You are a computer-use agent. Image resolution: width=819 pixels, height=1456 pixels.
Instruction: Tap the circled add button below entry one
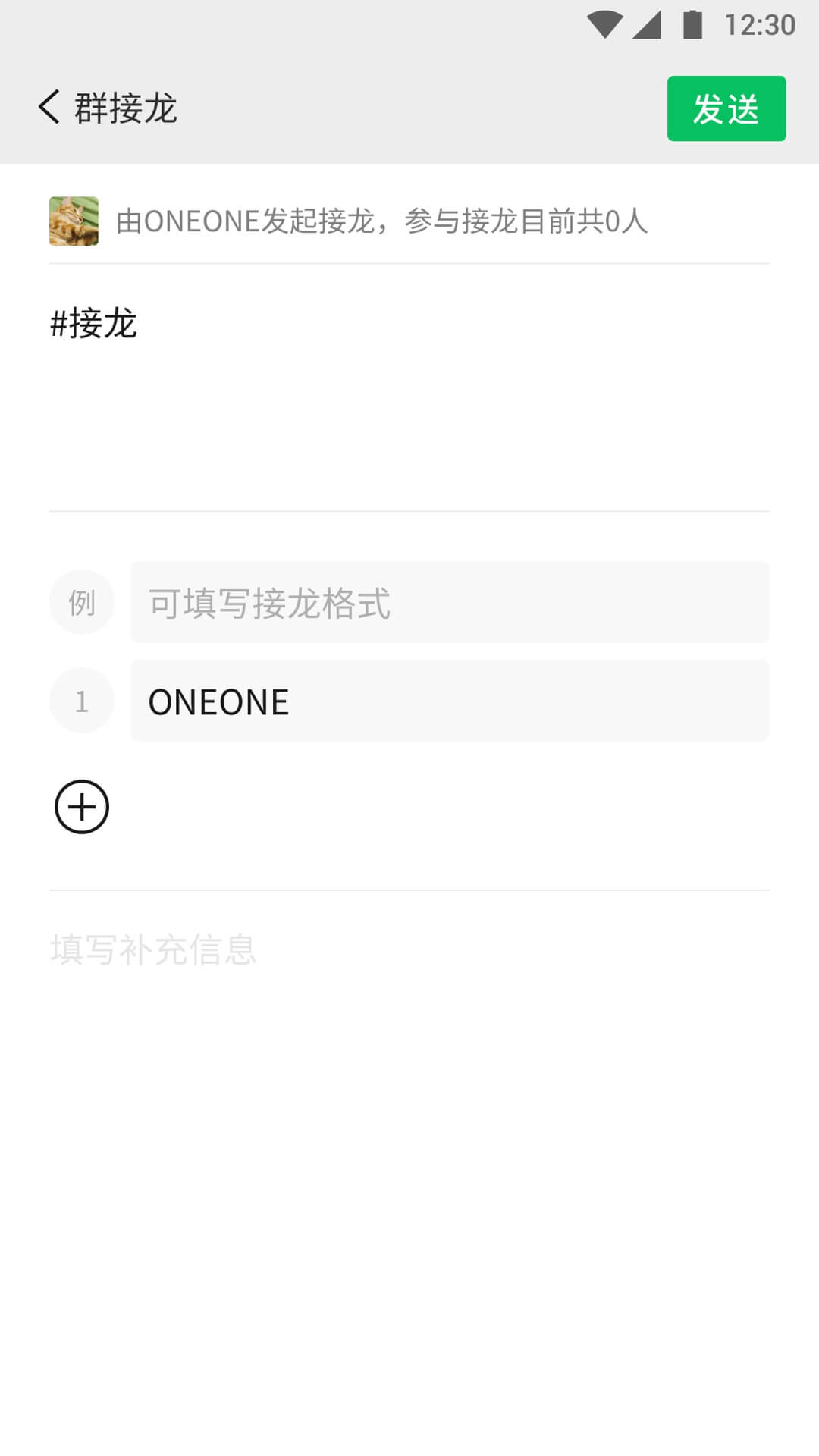[x=81, y=806]
